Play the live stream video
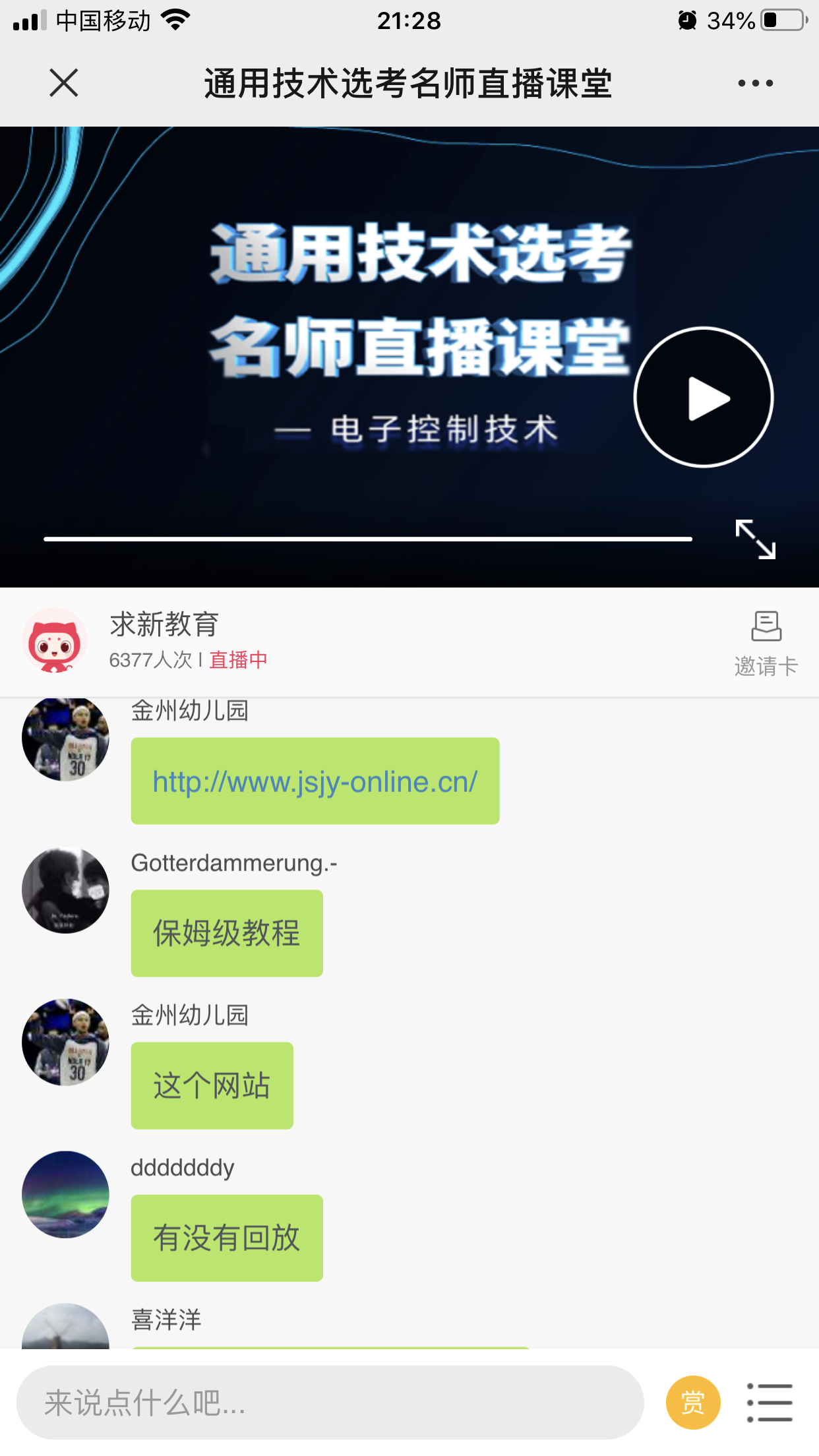The width and height of the screenshot is (819, 1456). [x=704, y=398]
